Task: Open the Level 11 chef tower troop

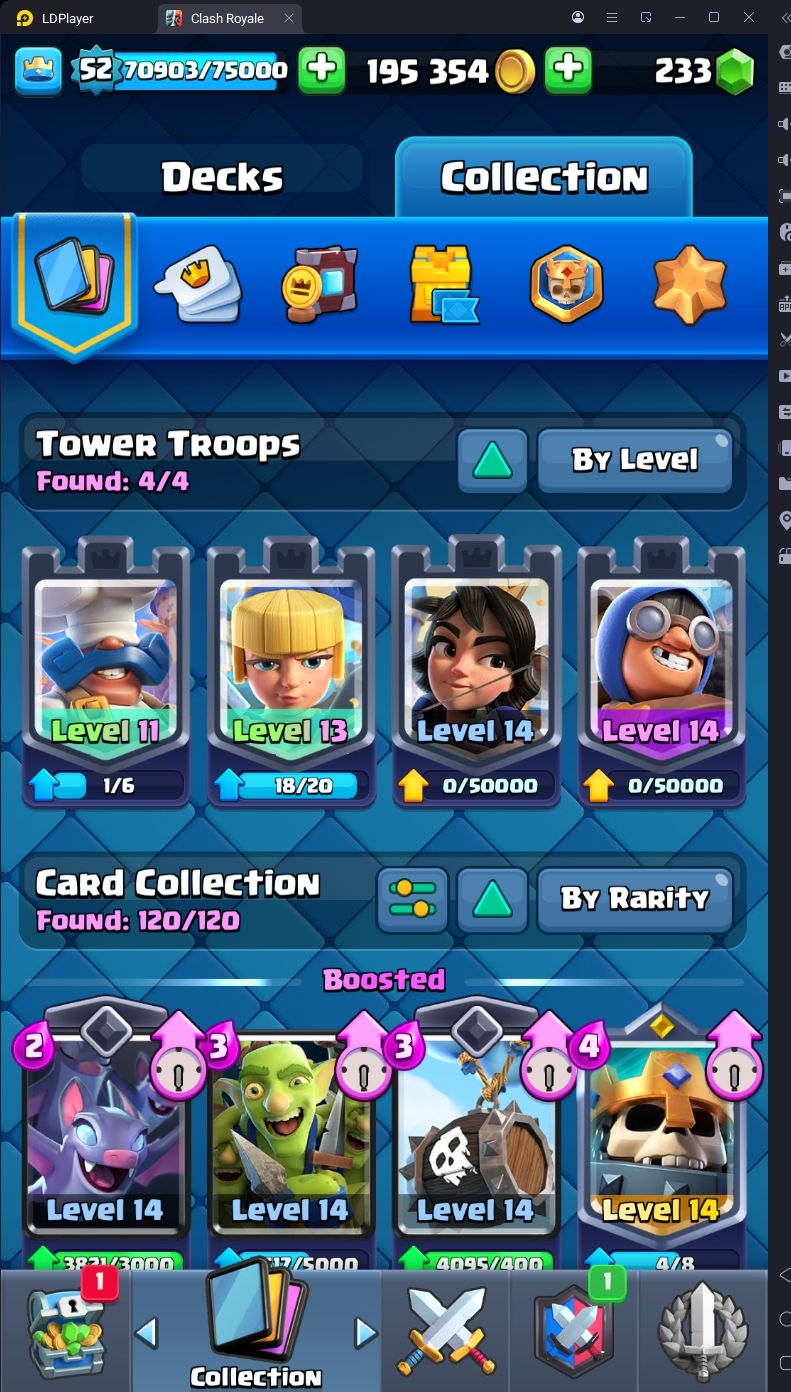Action: tap(106, 670)
